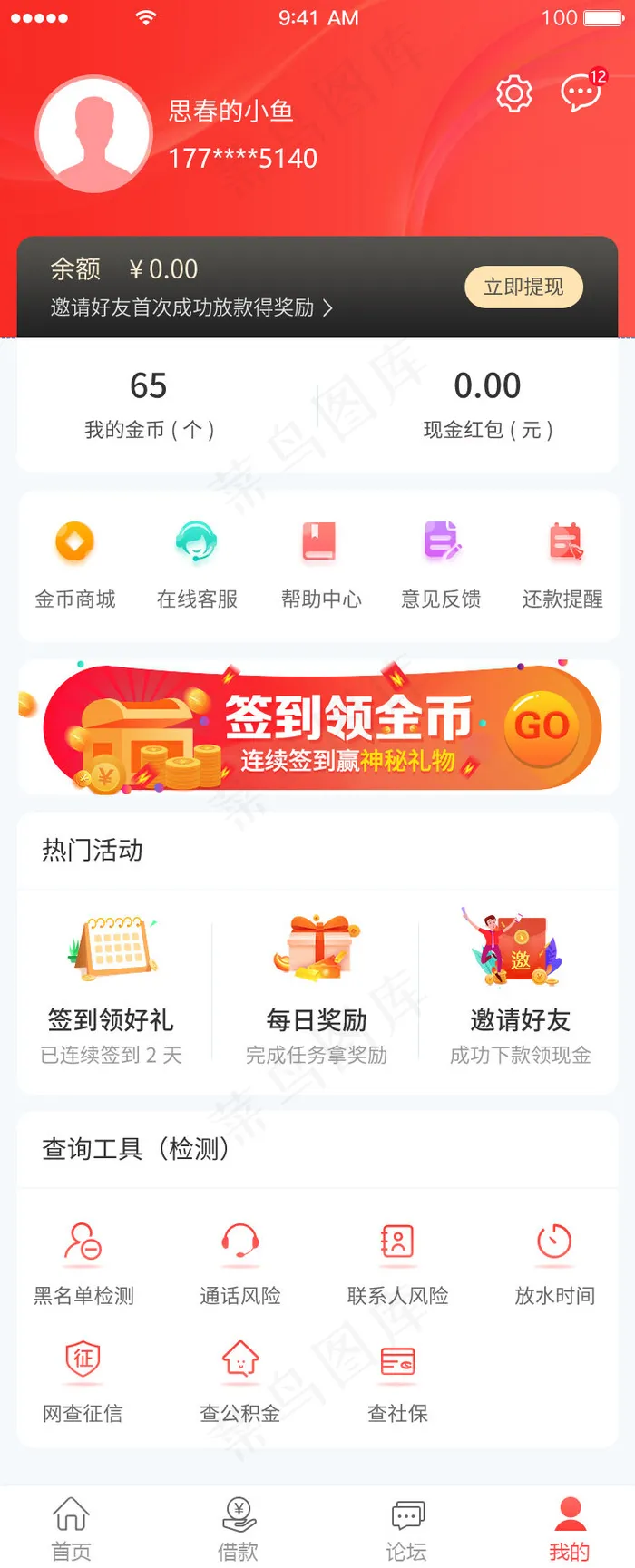
Task: Contact 在线客服 online support
Action: tap(197, 562)
